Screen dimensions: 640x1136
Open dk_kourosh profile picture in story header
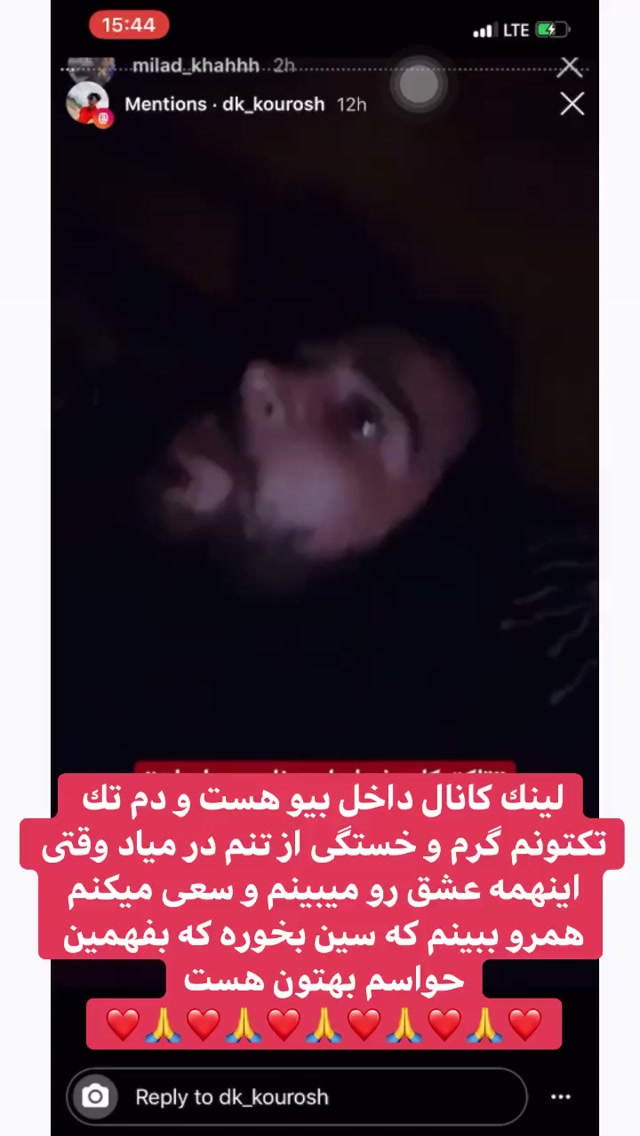pyautogui.click(x=88, y=103)
